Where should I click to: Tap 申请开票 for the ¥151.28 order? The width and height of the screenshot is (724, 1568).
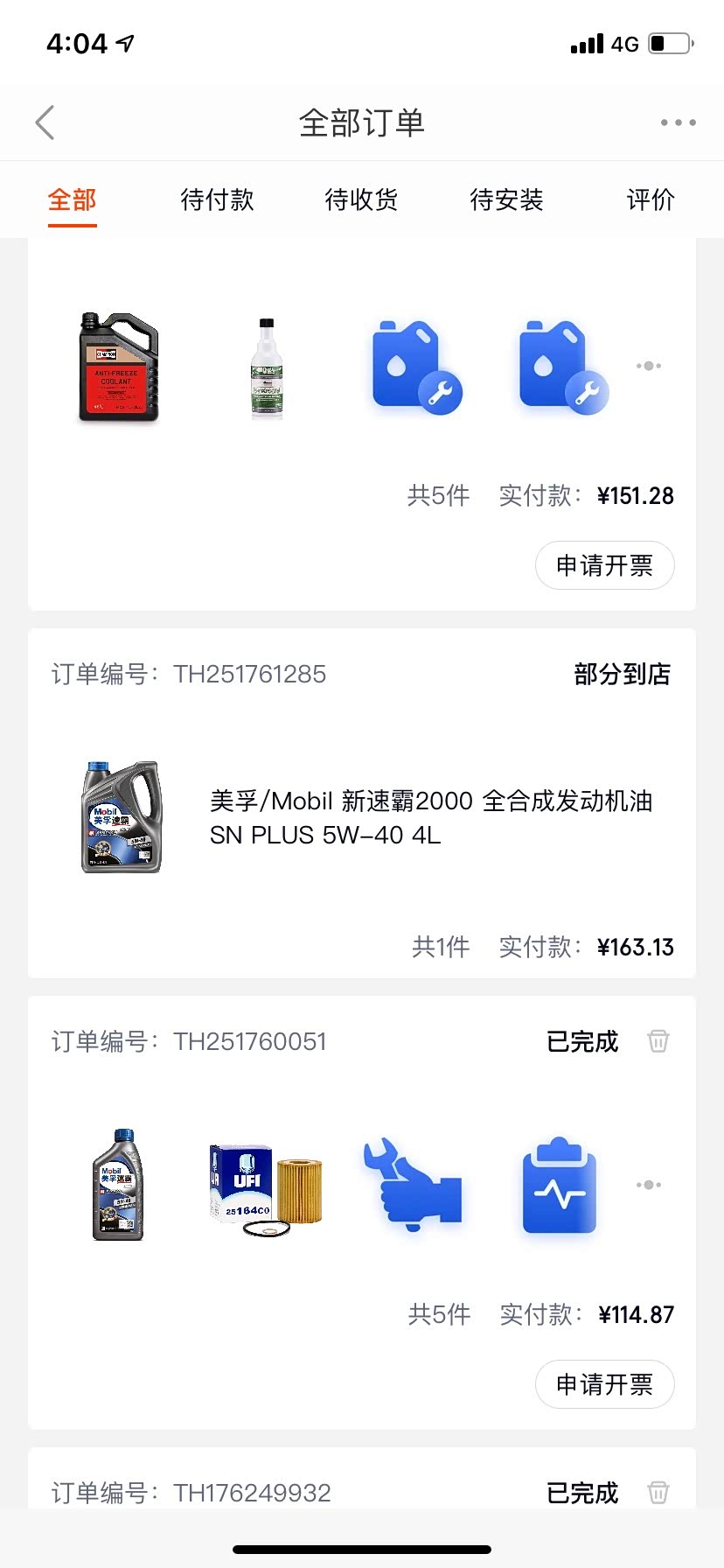[604, 565]
